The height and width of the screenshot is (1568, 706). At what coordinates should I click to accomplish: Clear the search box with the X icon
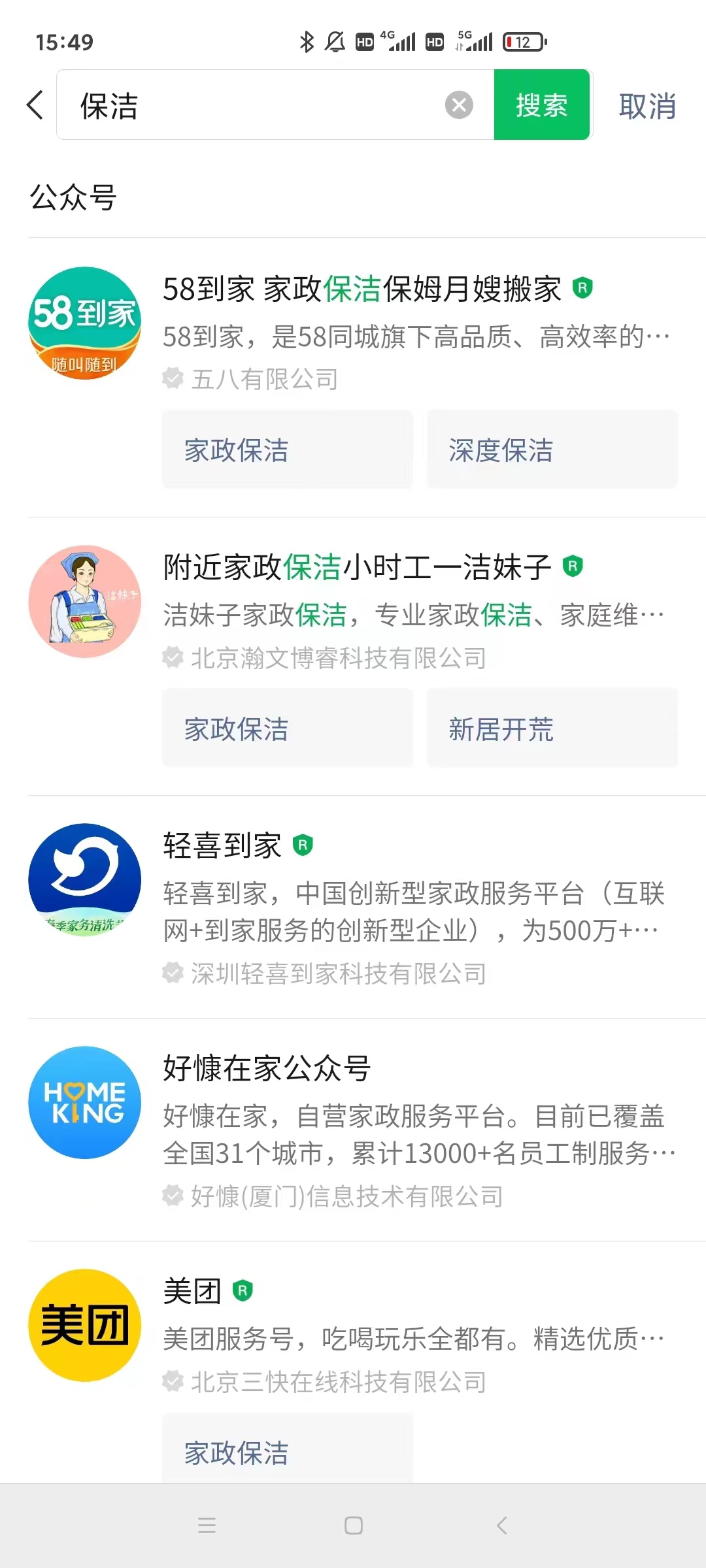(x=459, y=105)
